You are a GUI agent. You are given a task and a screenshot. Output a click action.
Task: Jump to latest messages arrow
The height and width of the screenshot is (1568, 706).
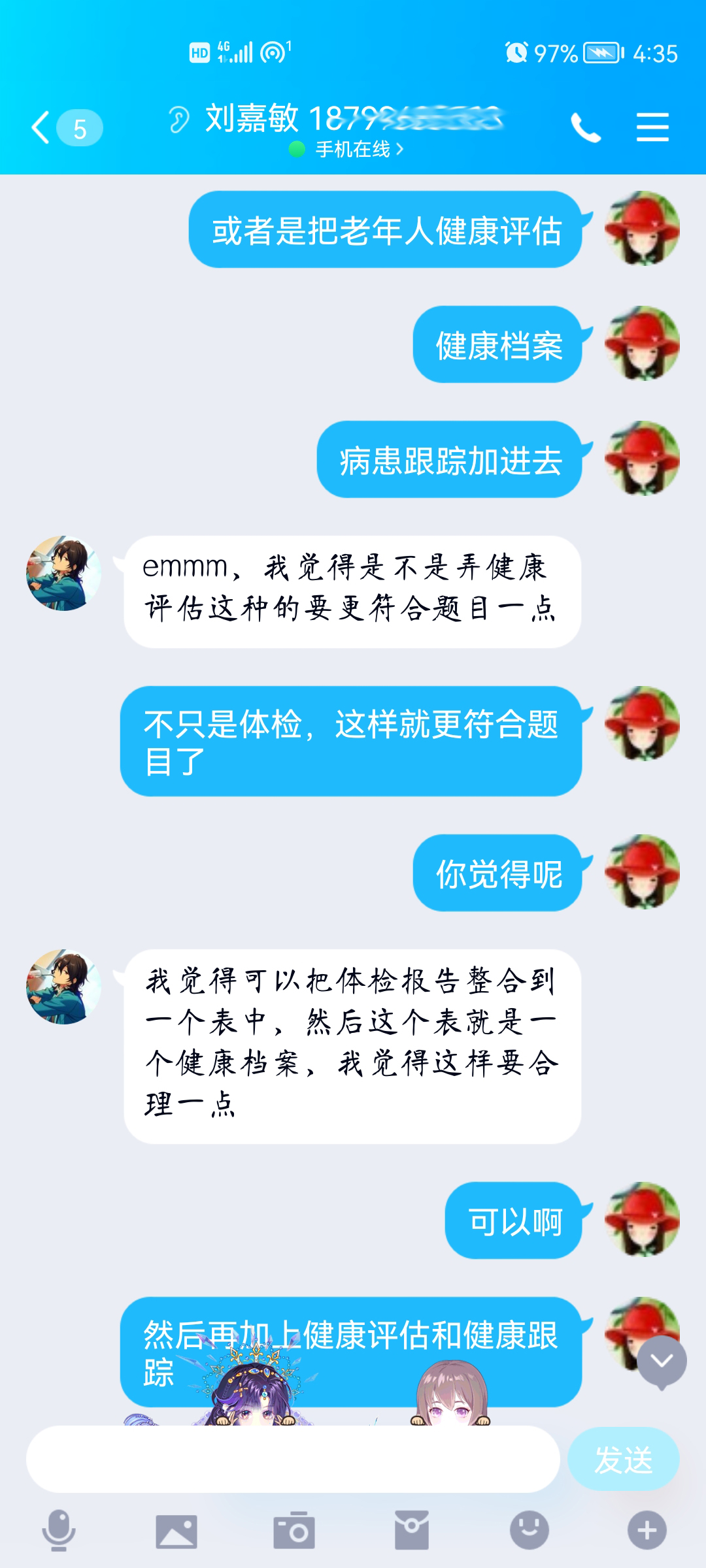coord(662,1361)
